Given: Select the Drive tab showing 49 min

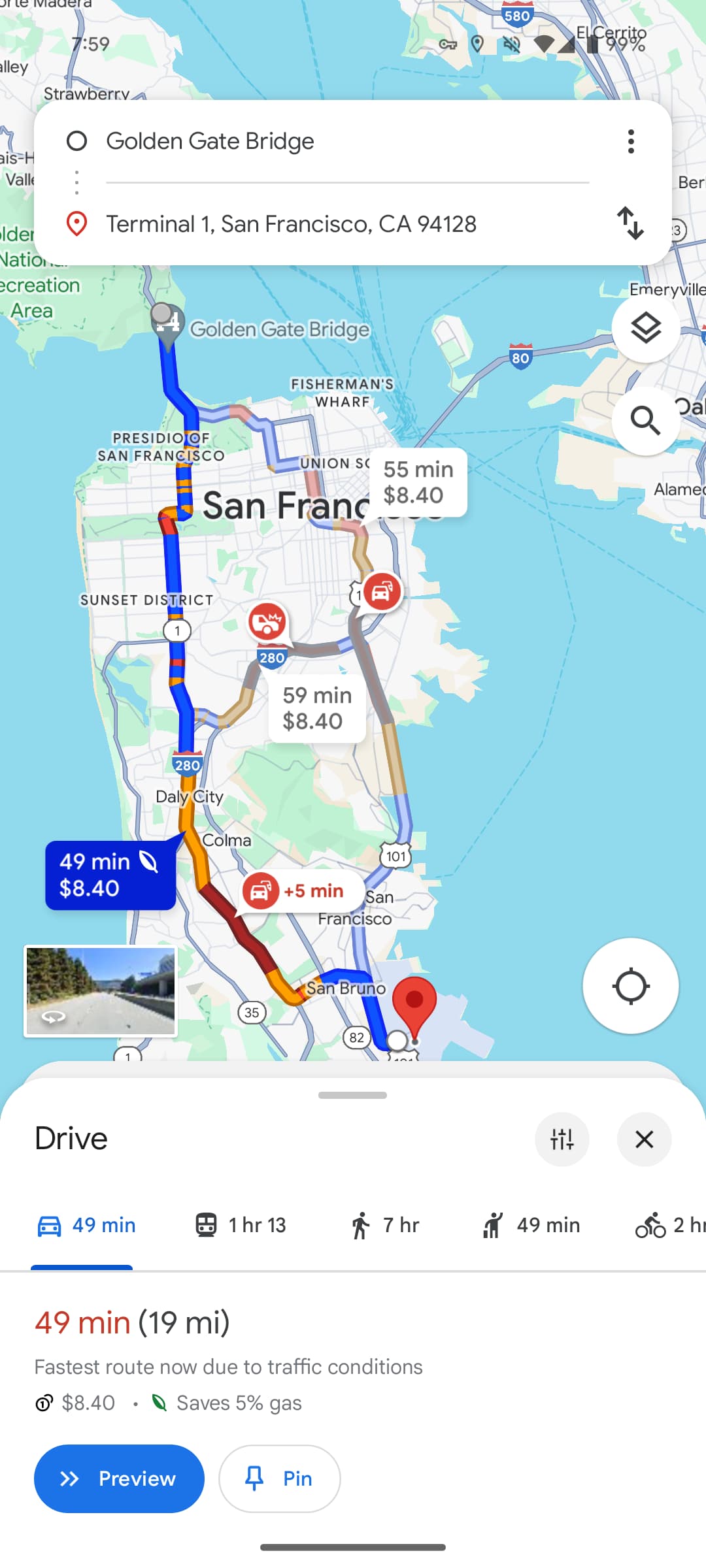Looking at the screenshot, I should pyautogui.click(x=86, y=1225).
